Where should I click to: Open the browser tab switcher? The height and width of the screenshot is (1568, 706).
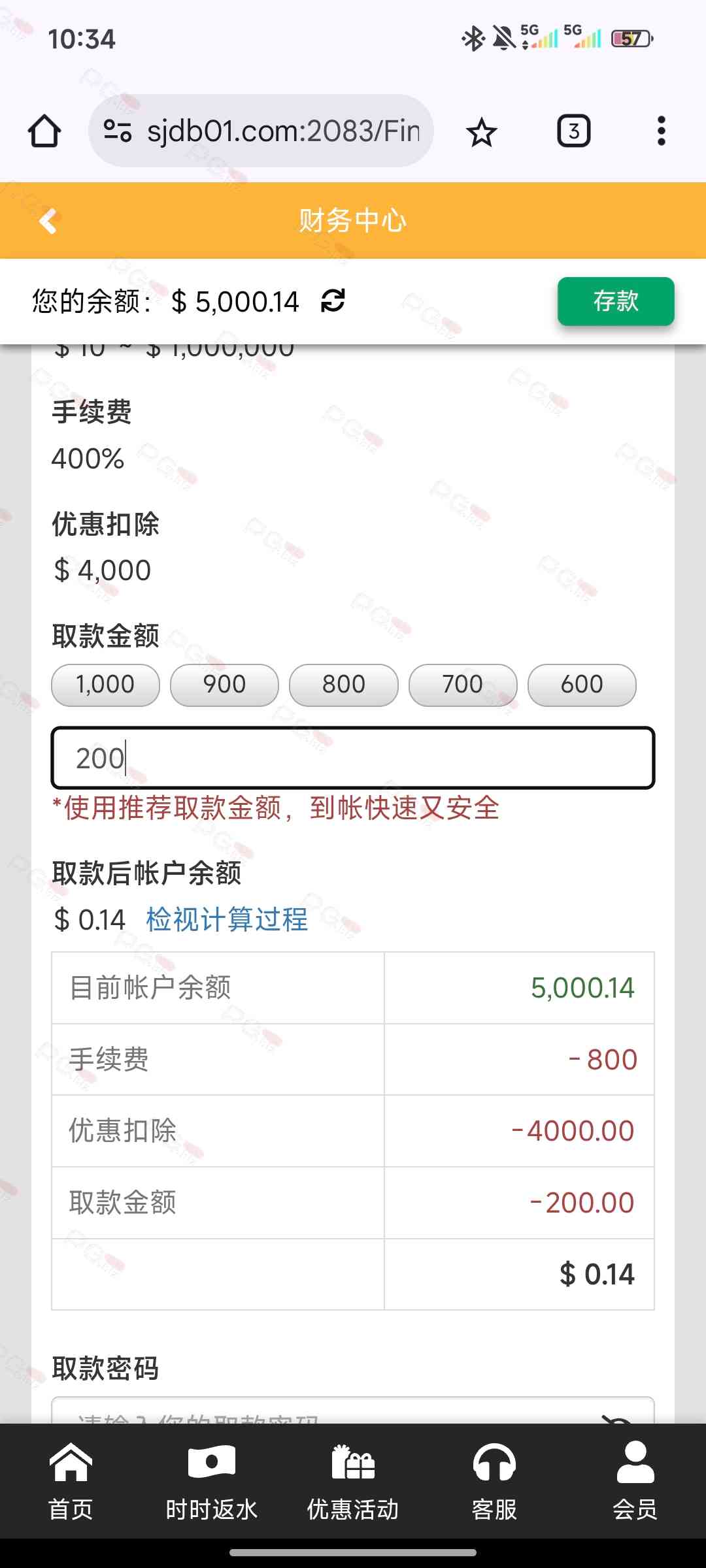pyautogui.click(x=573, y=131)
